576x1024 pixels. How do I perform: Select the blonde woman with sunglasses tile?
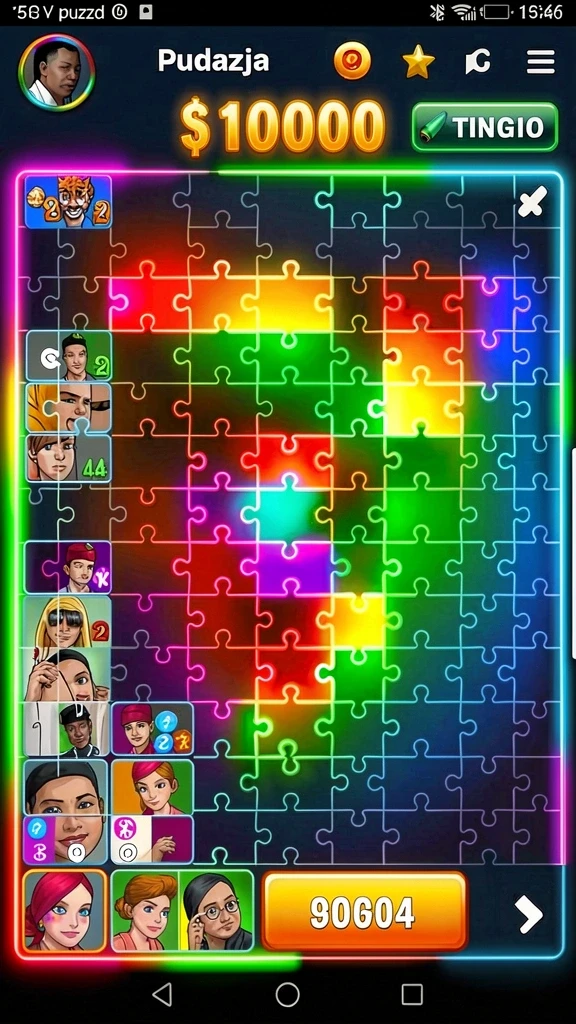(x=67, y=621)
